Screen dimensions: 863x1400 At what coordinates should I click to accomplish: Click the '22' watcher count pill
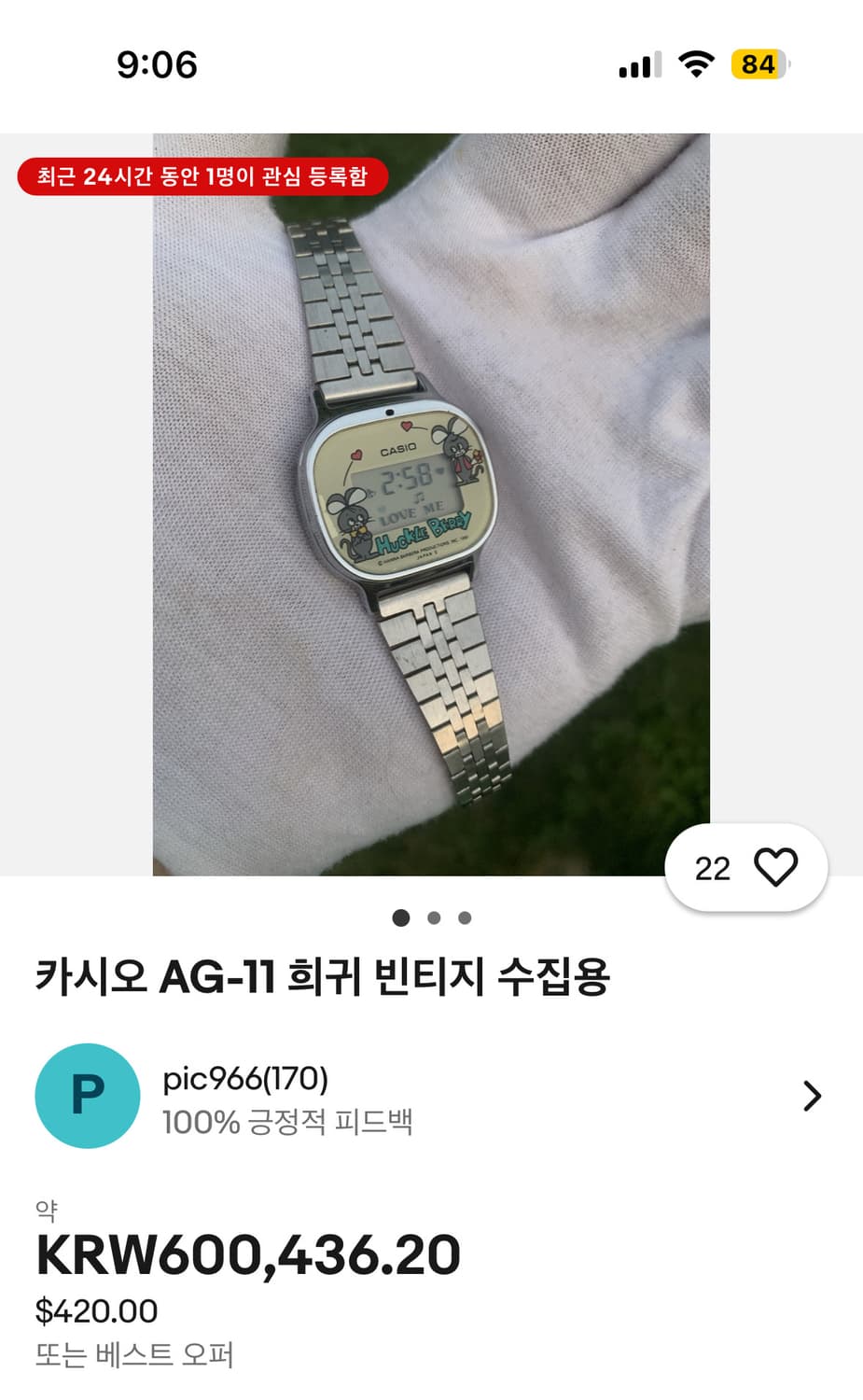click(x=714, y=867)
